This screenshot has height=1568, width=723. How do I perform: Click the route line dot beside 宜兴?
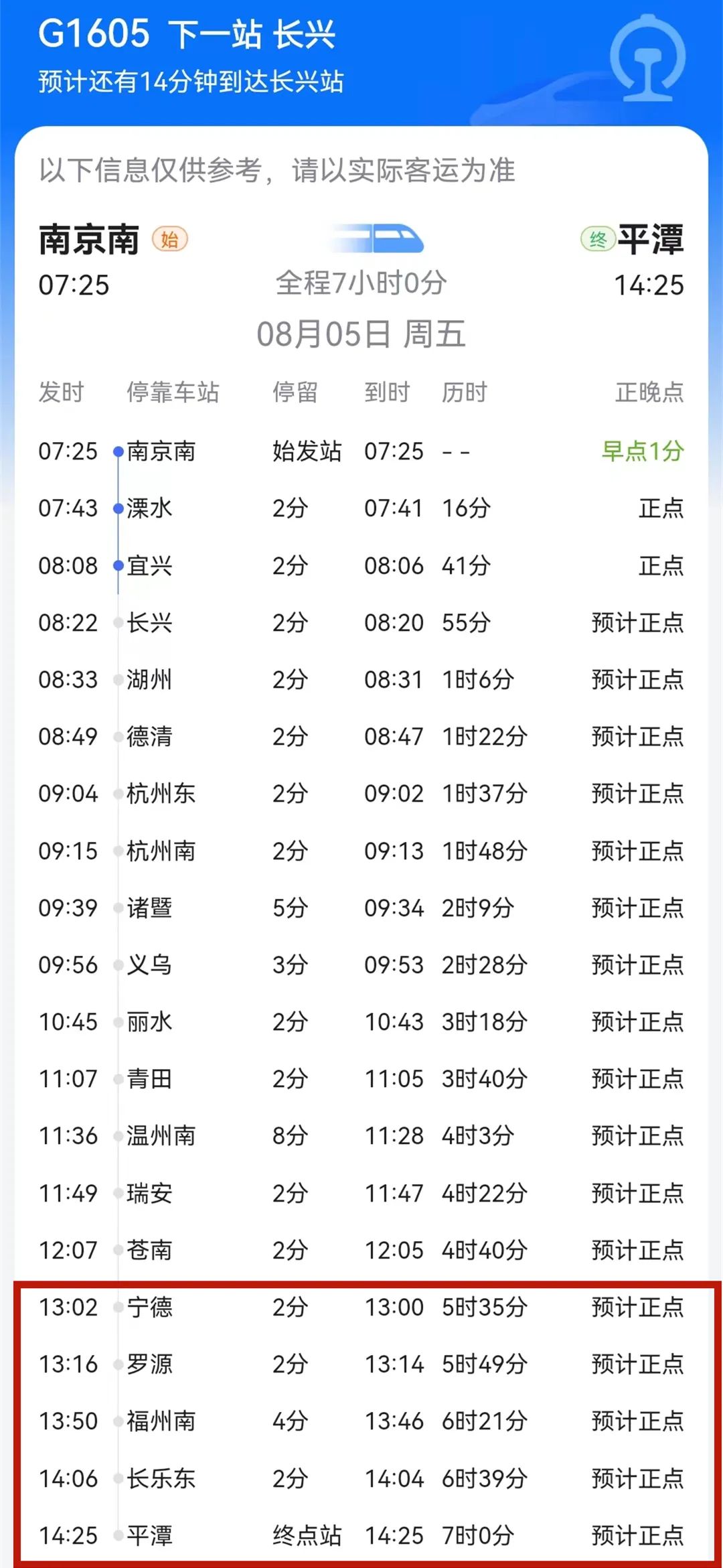coord(117,566)
